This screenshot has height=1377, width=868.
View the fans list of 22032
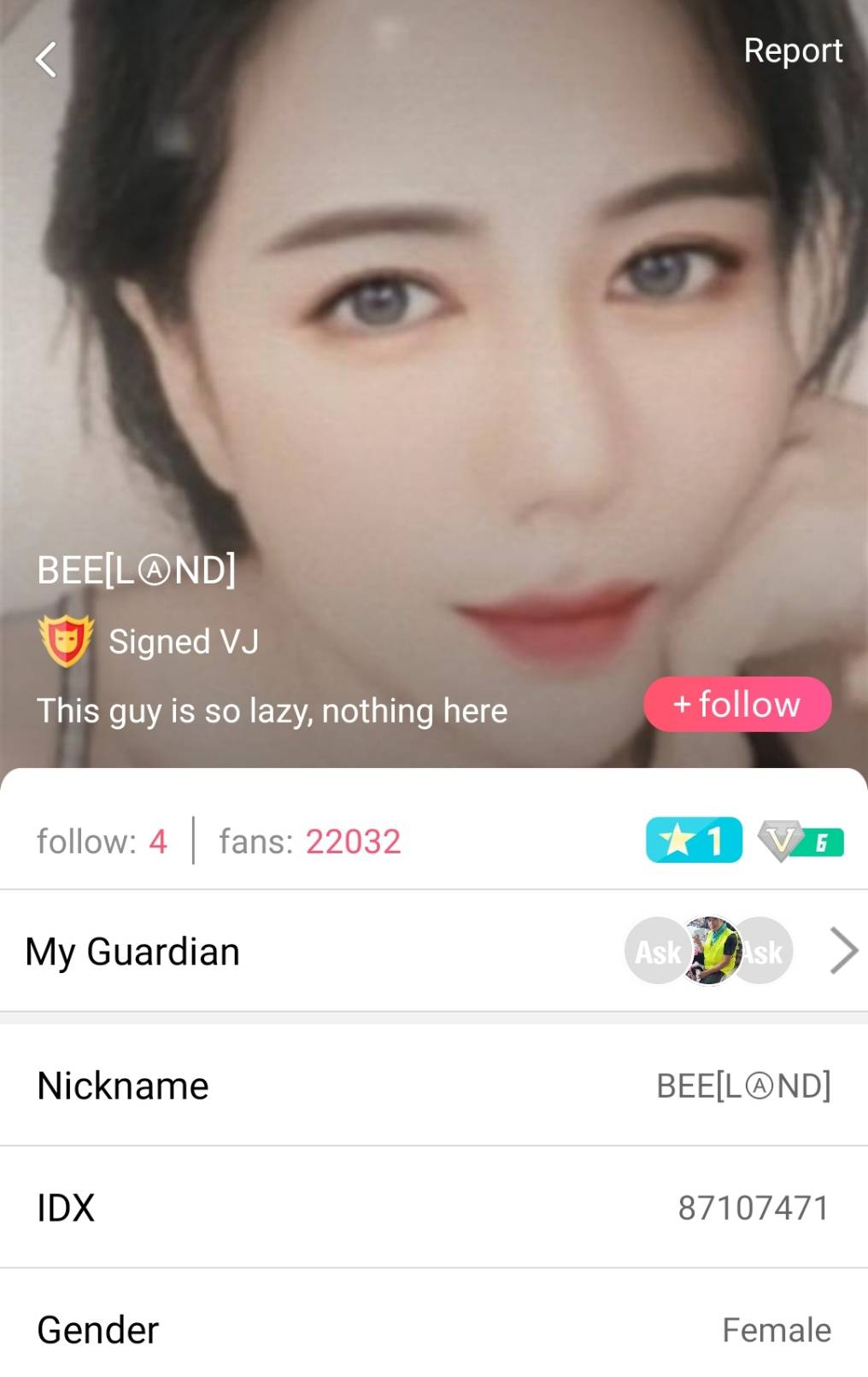click(310, 841)
